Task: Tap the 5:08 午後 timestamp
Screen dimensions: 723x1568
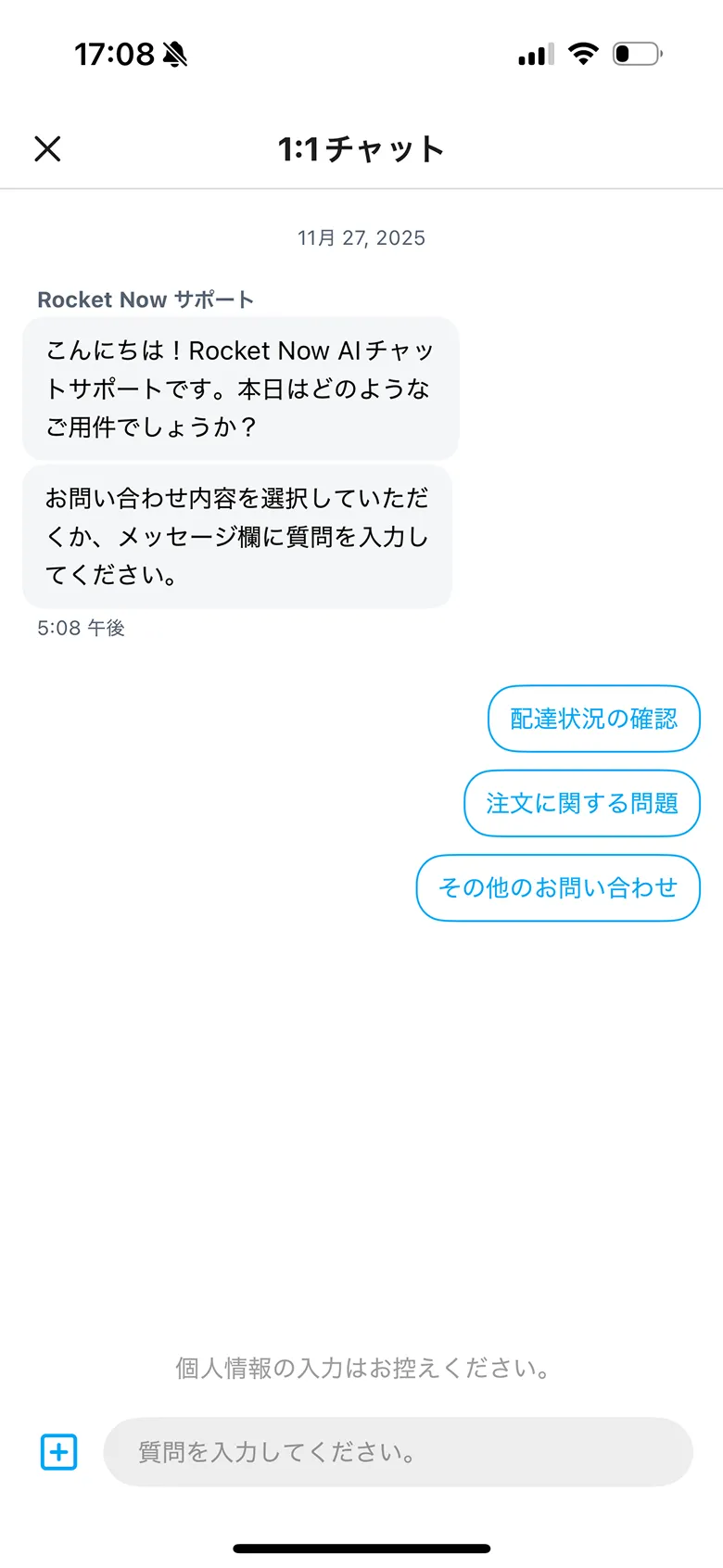Action: pyautogui.click(x=80, y=628)
